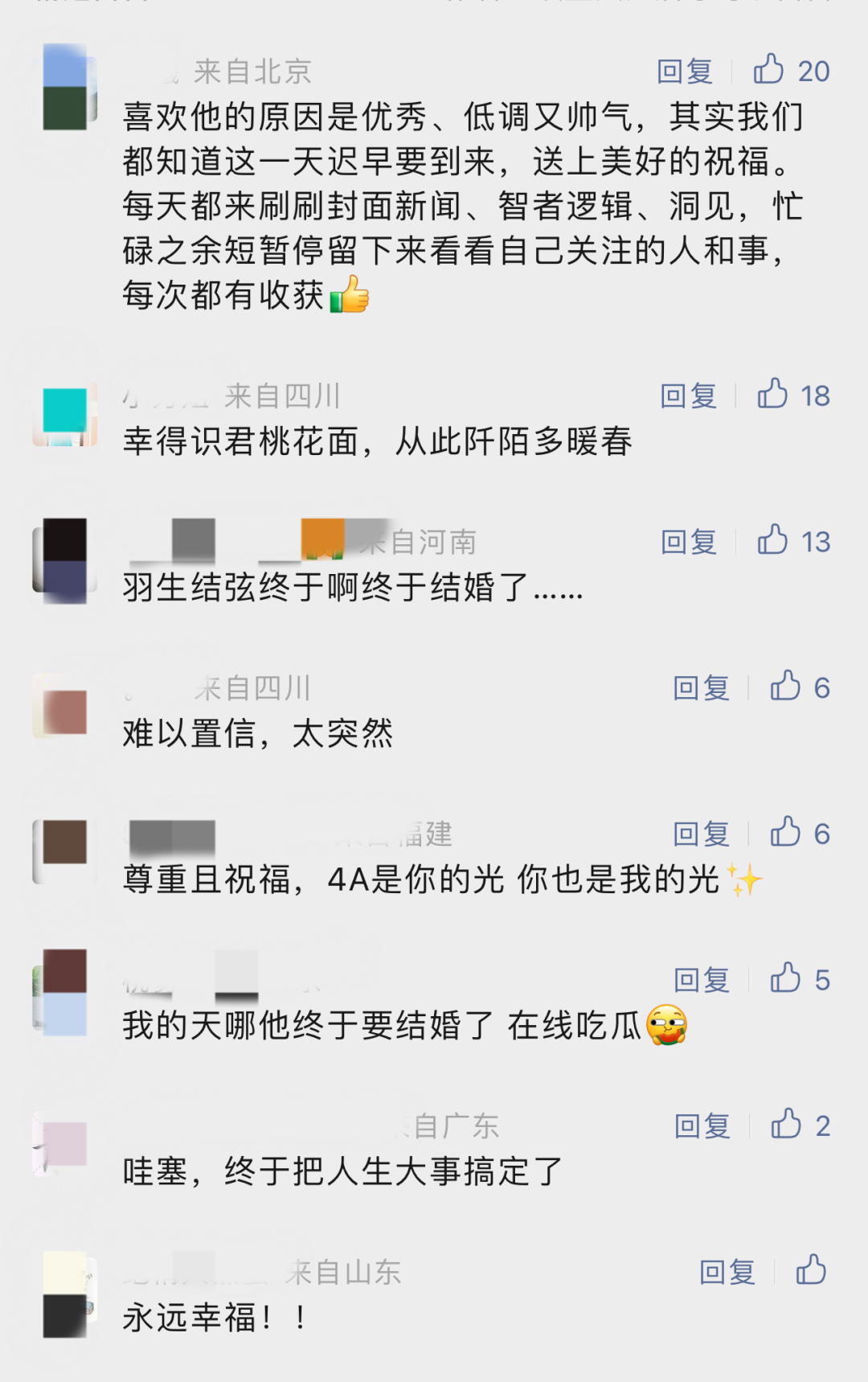This screenshot has height=1382, width=868.
Task: Reply to the comment 我的天哪他终于要结婚了
Action: click(x=702, y=980)
